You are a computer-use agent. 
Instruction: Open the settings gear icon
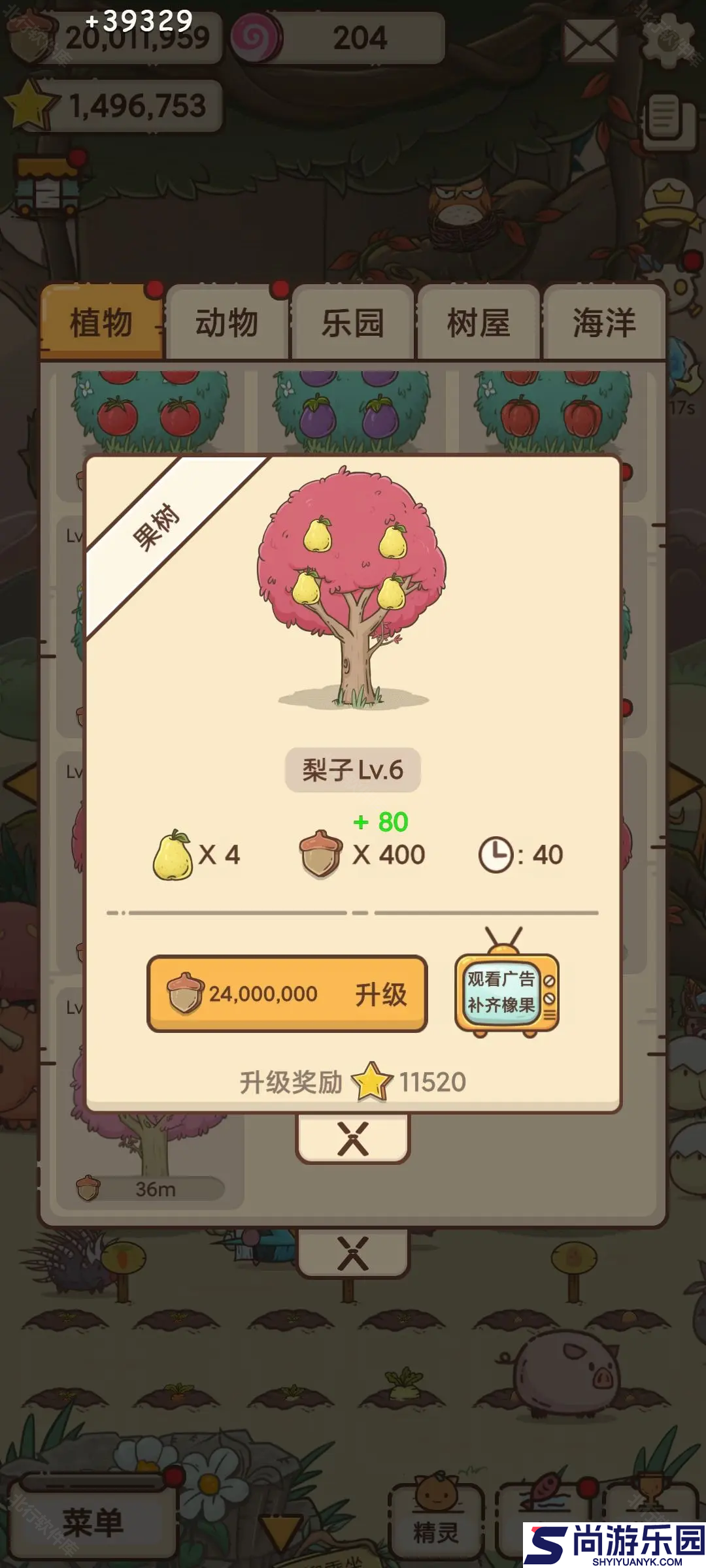tap(668, 41)
